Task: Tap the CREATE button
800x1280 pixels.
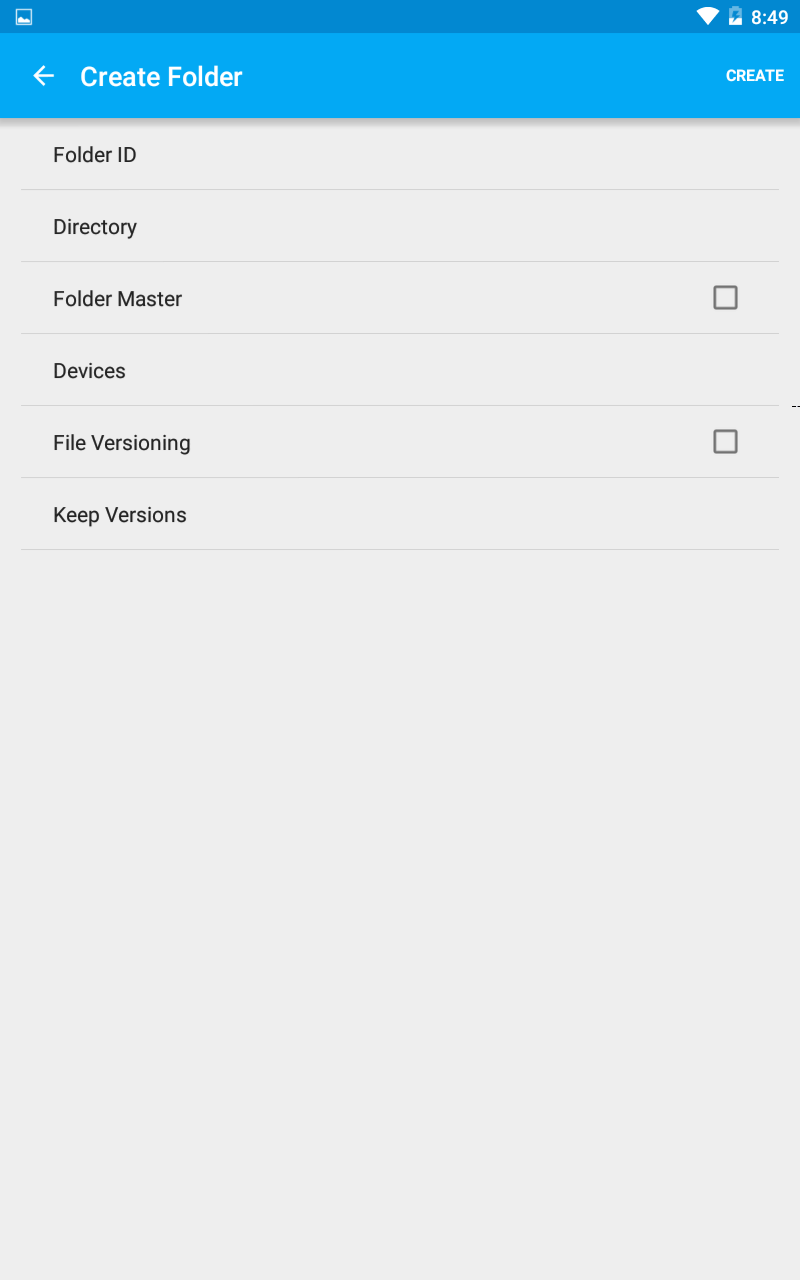Action: (x=755, y=76)
